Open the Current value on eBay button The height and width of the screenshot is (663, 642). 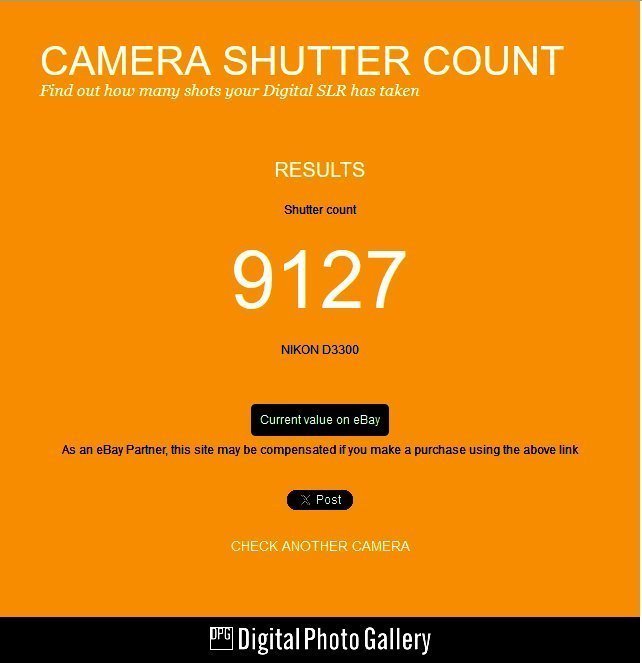(x=320, y=420)
